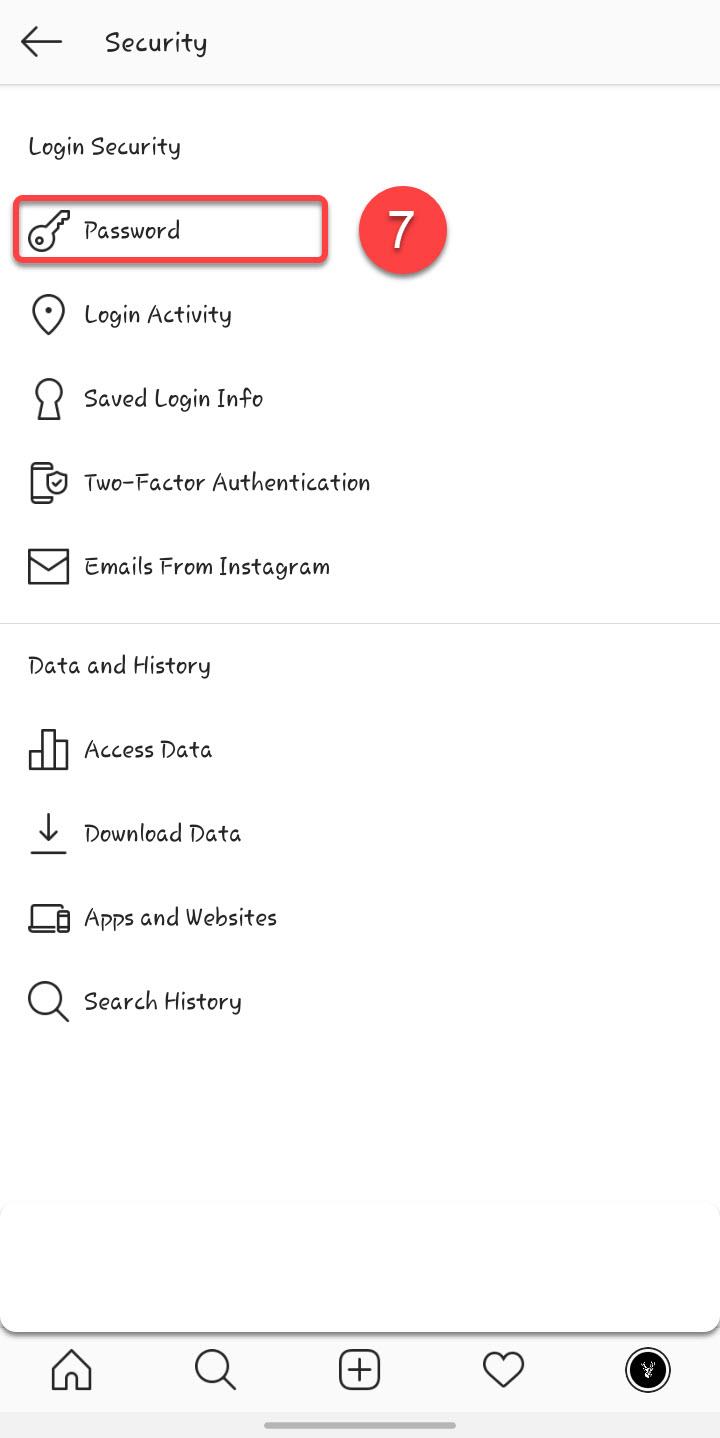Select Download Data
The image size is (720, 1438).
point(360,834)
